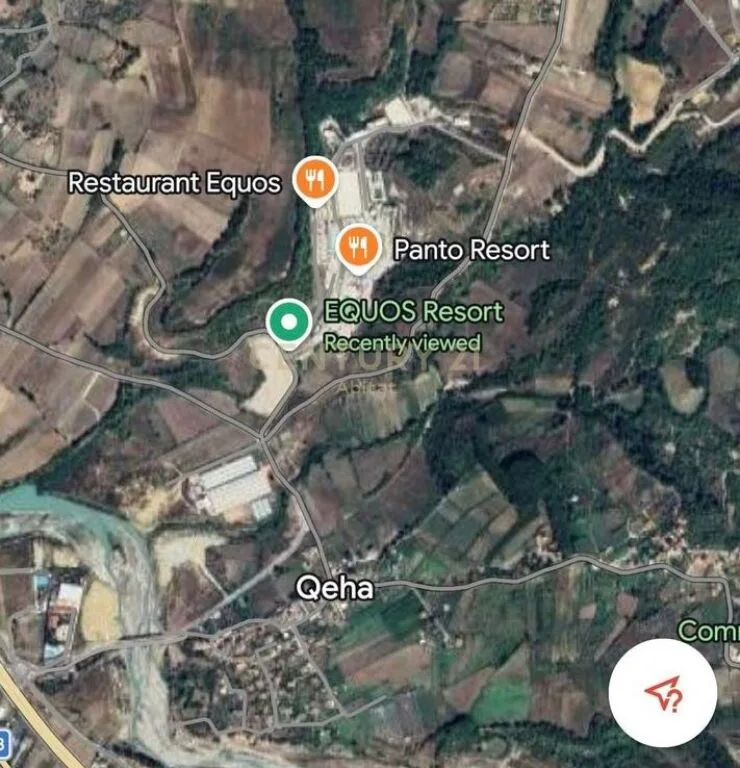Open details for Restaurant Equos

176,183
